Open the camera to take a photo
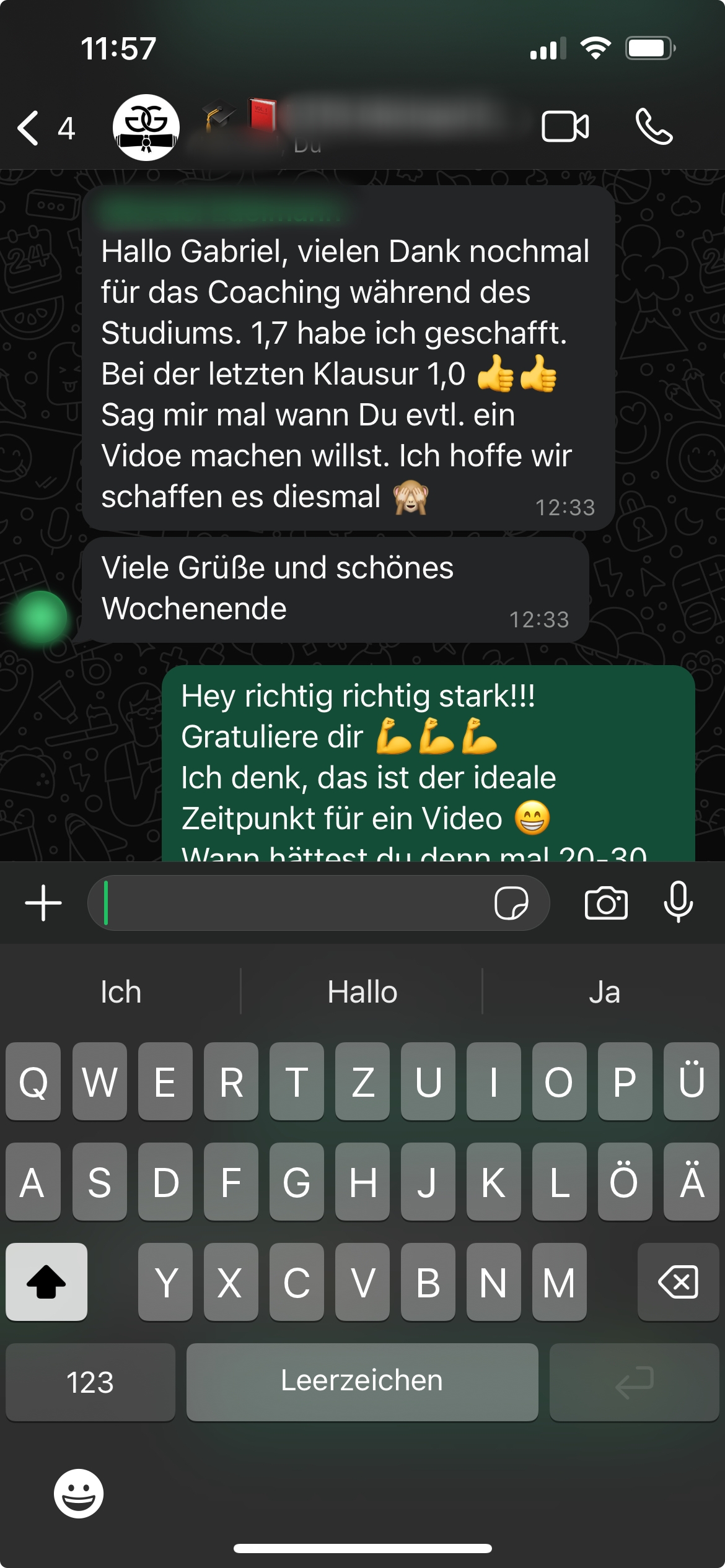 [x=606, y=903]
